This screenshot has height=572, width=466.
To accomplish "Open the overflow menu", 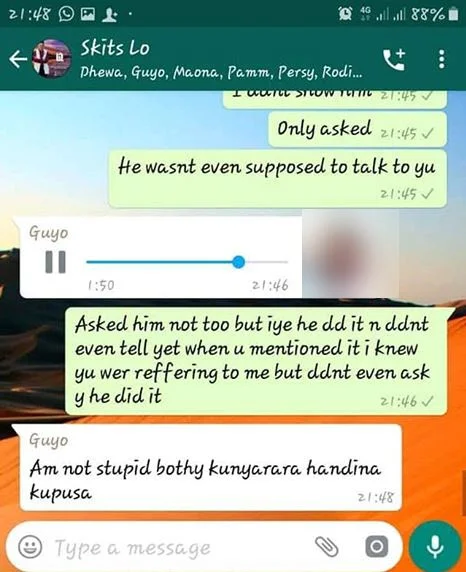I will [442, 59].
